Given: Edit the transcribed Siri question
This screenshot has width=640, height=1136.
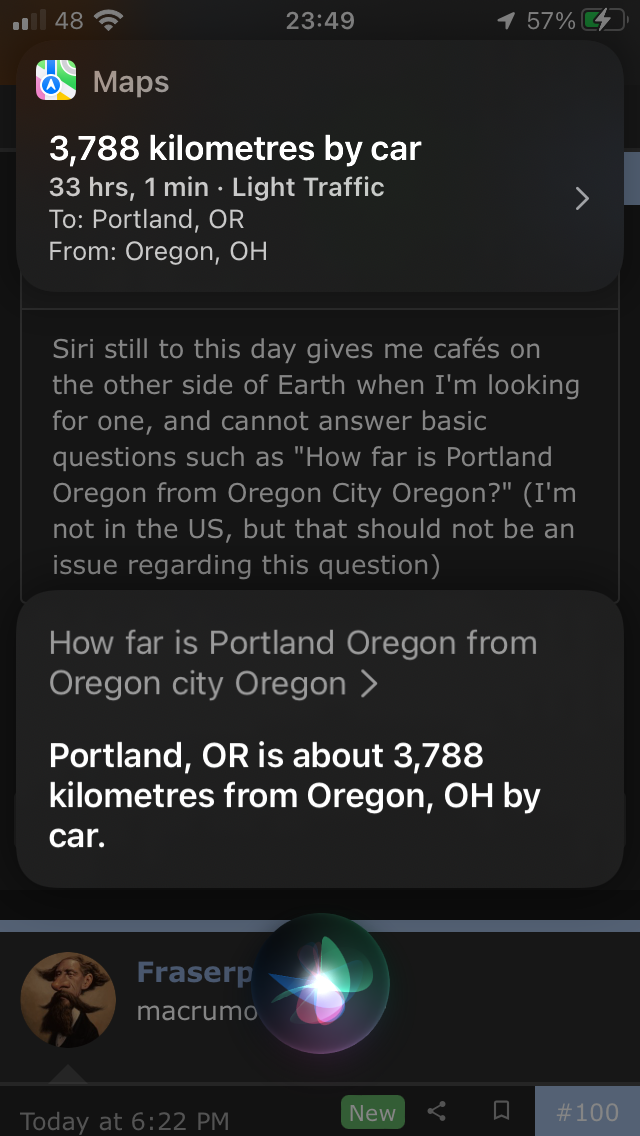Looking at the screenshot, I should (292, 663).
